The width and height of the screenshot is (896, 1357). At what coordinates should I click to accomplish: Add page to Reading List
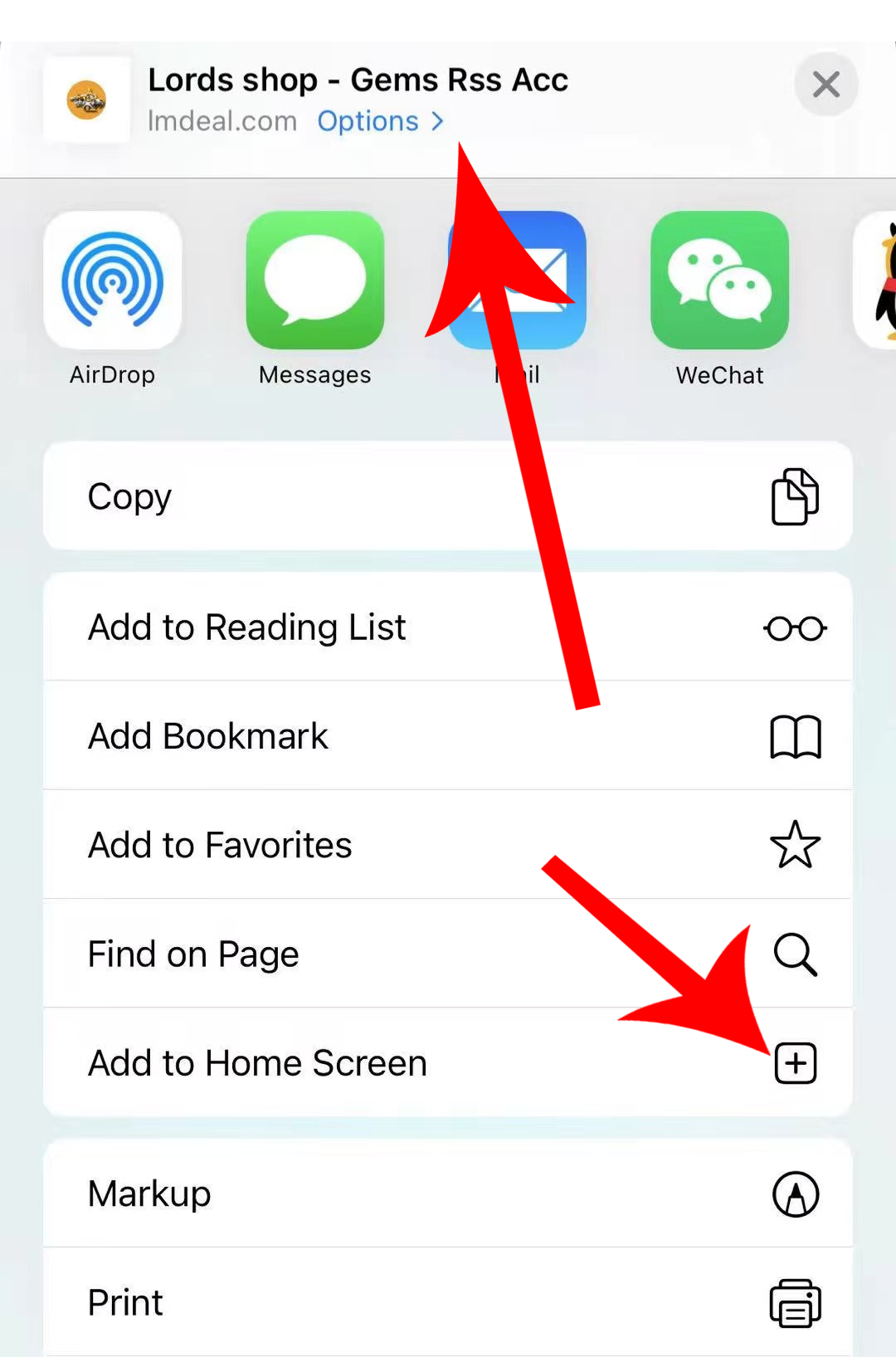point(448,627)
